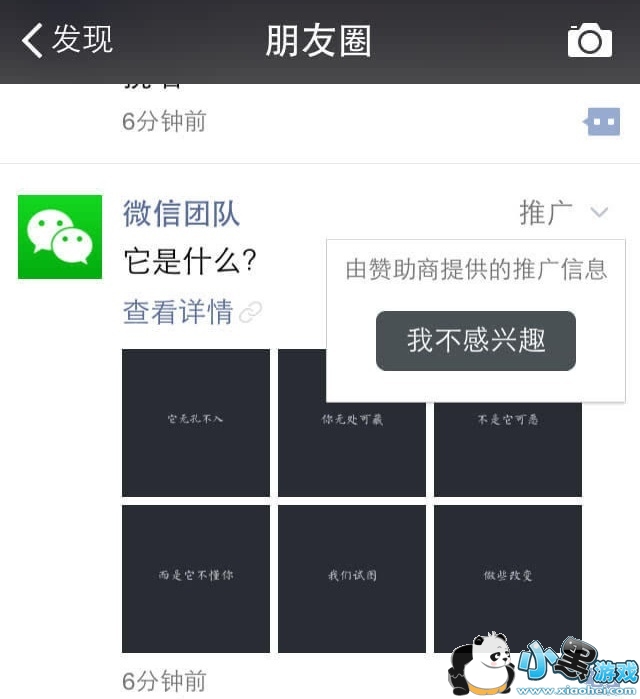This screenshot has width=640, height=699.
Task: Open the 查看详情 link
Action: pos(178,311)
